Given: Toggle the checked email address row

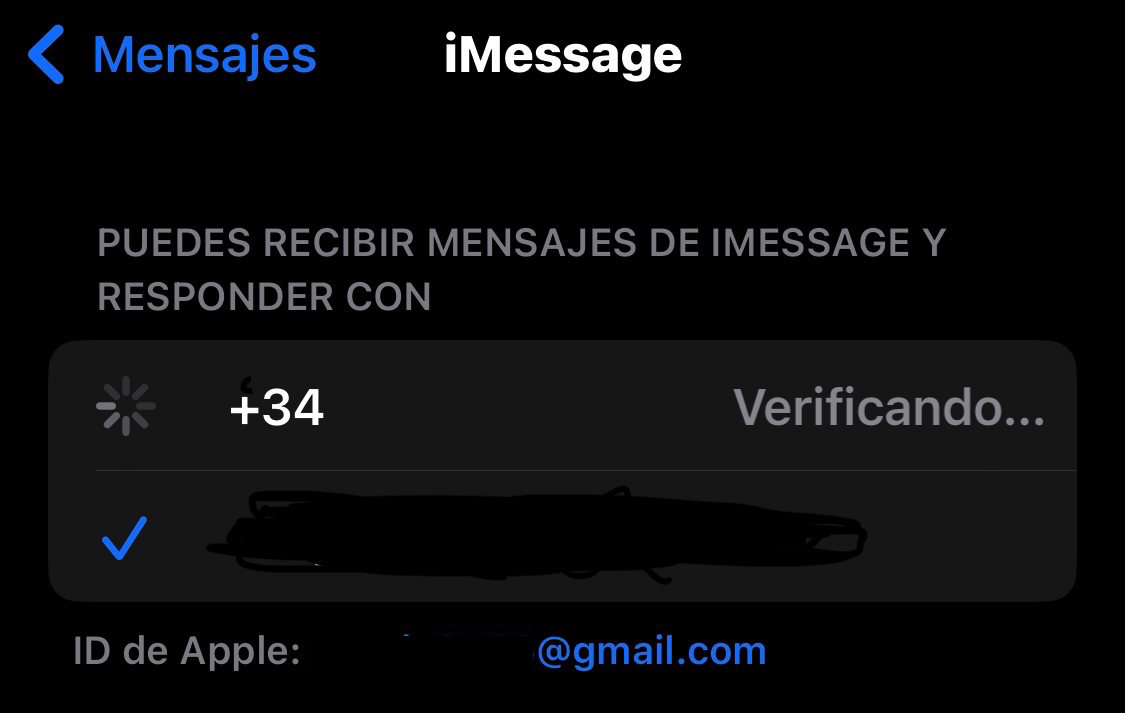Looking at the screenshot, I should click(x=560, y=537).
